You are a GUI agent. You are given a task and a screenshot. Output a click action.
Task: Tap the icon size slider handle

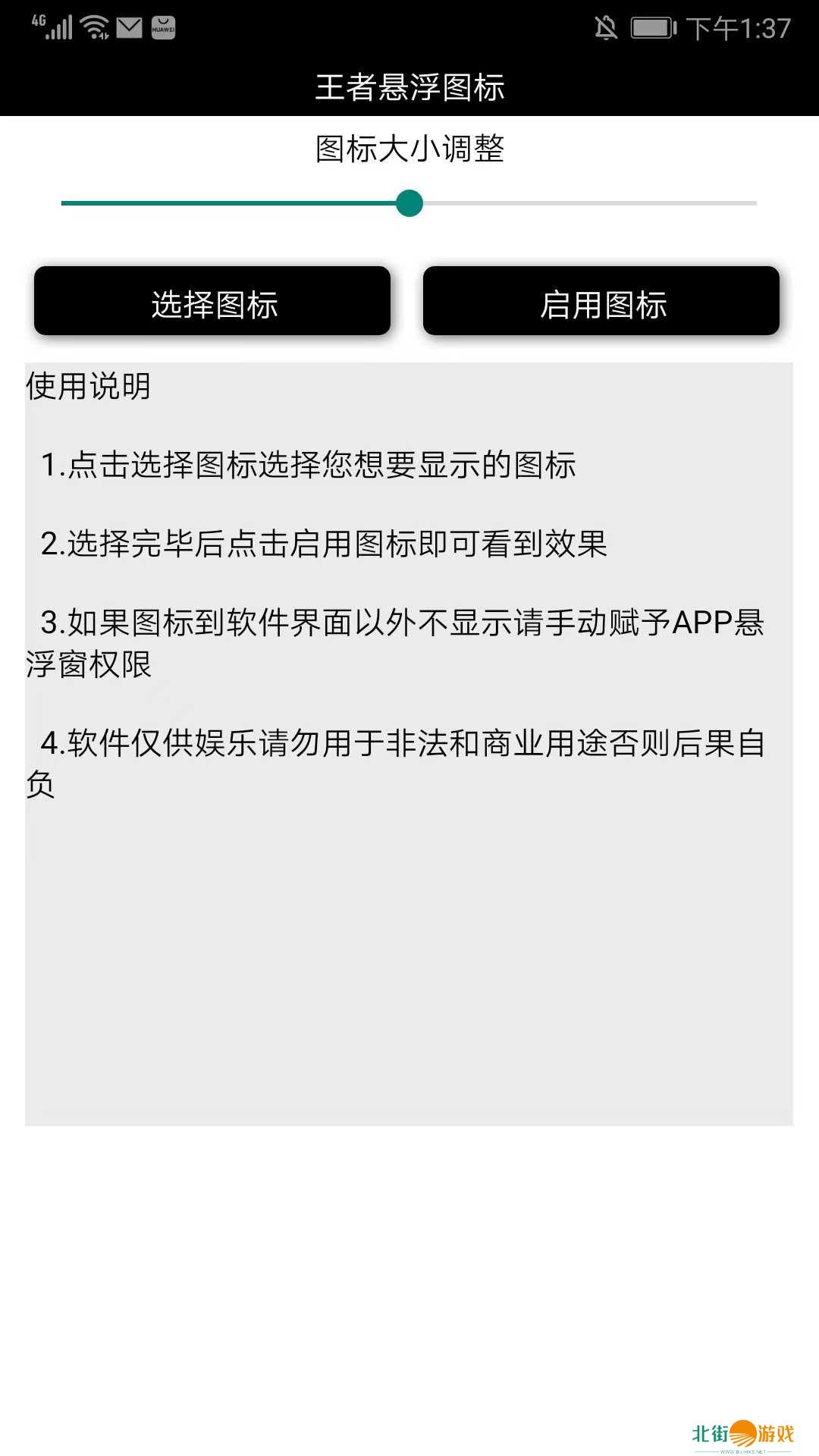409,203
